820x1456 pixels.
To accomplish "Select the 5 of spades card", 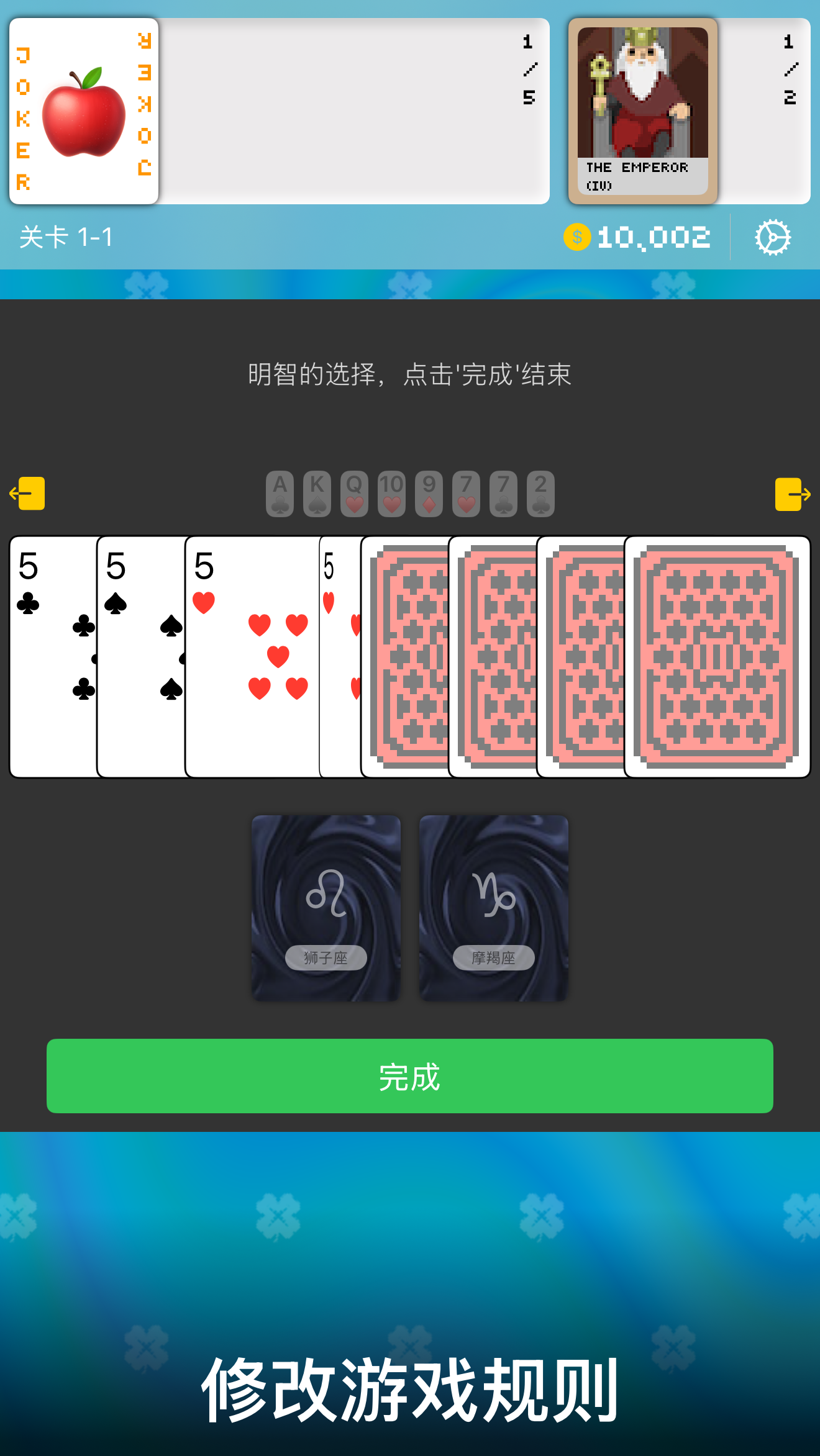I will [141, 656].
